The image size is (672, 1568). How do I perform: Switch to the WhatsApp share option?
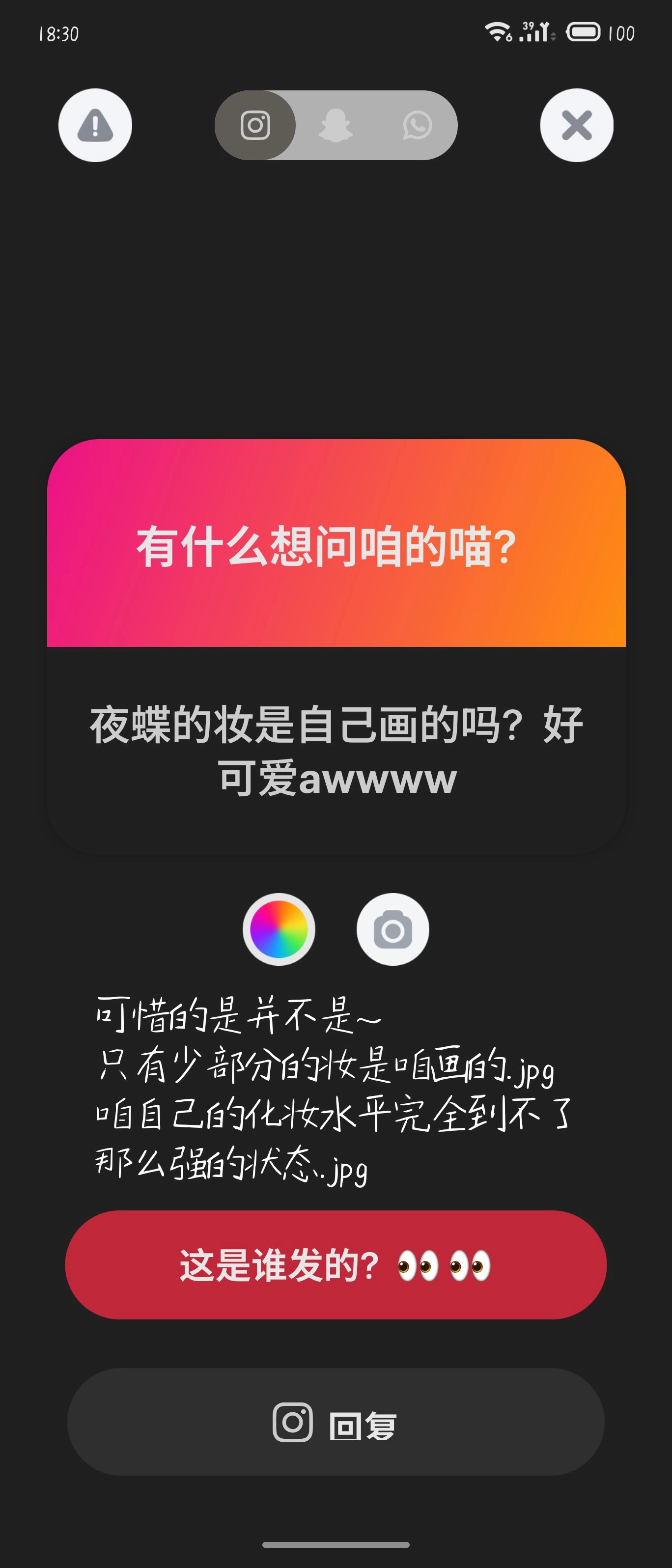417,125
